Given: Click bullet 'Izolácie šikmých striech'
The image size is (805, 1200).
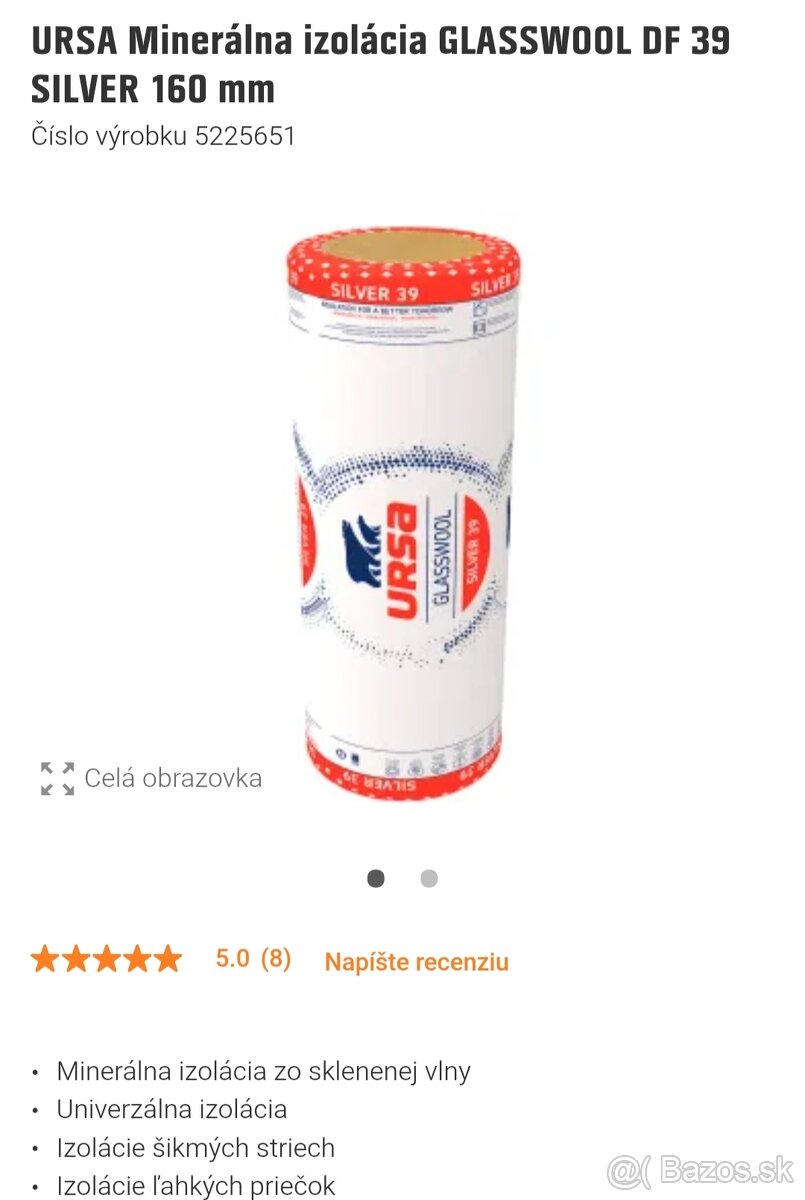Looking at the screenshot, I should click(197, 1148).
